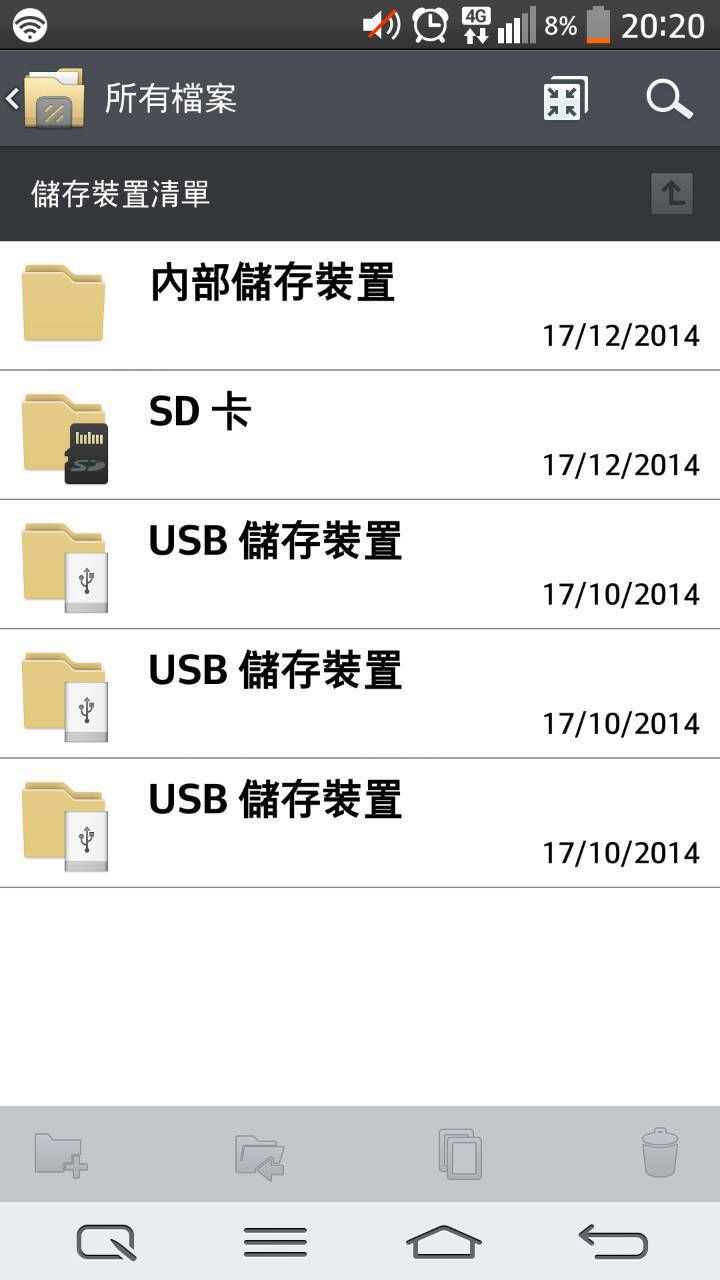720x1280 pixels.
Task: Open the system menu button
Action: click(x=275, y=1242)
